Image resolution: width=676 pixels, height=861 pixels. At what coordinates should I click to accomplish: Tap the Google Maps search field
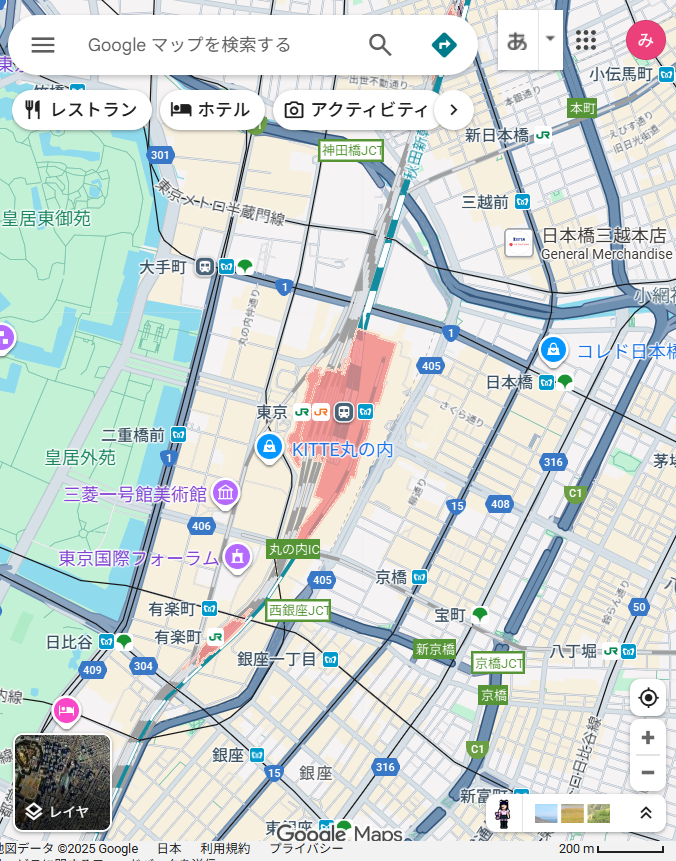pyautogui.click(x=220, y=44)
